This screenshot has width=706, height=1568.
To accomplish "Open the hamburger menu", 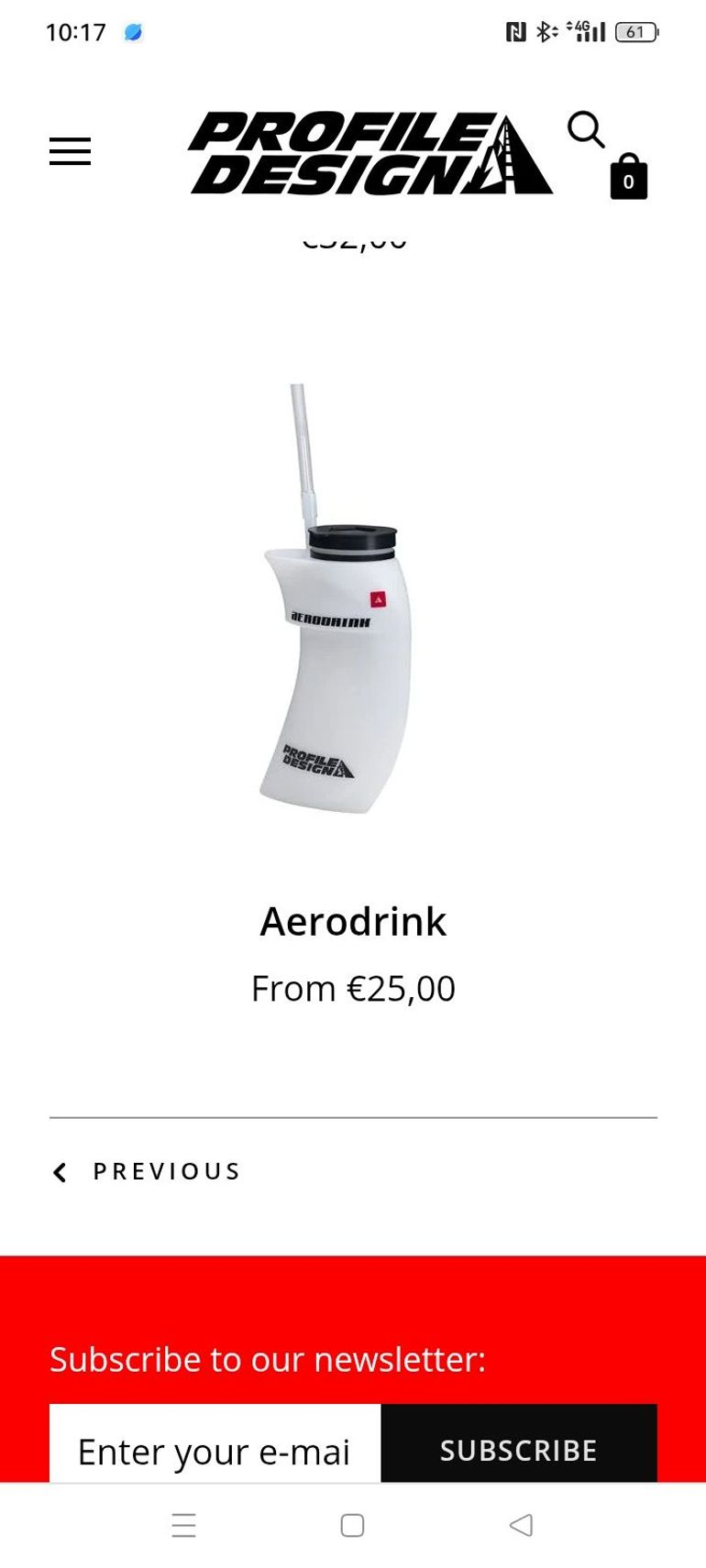I will (70, 151).
